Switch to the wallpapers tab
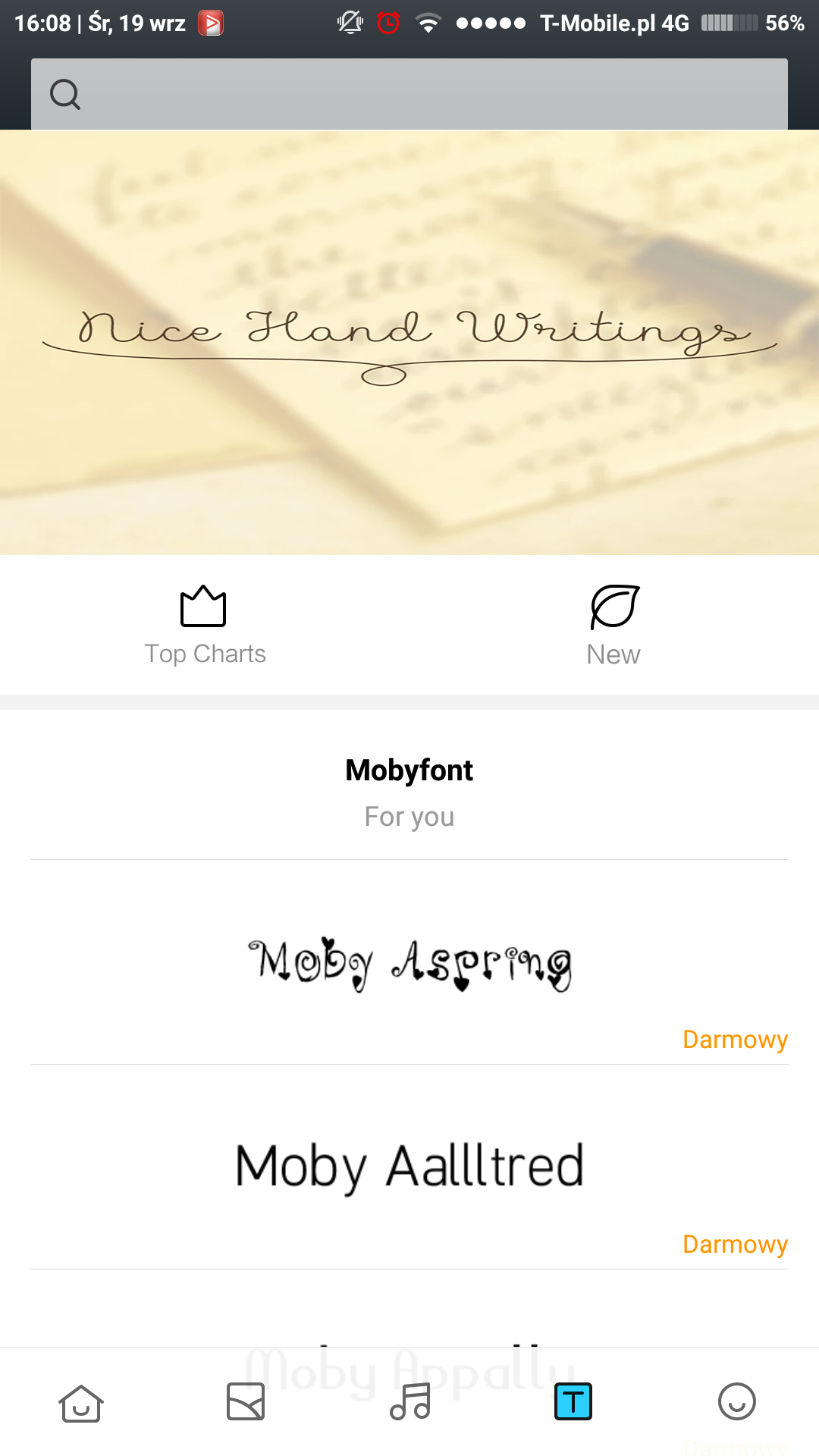Viewport: 819px width, 1456px height. (246, 1401)
